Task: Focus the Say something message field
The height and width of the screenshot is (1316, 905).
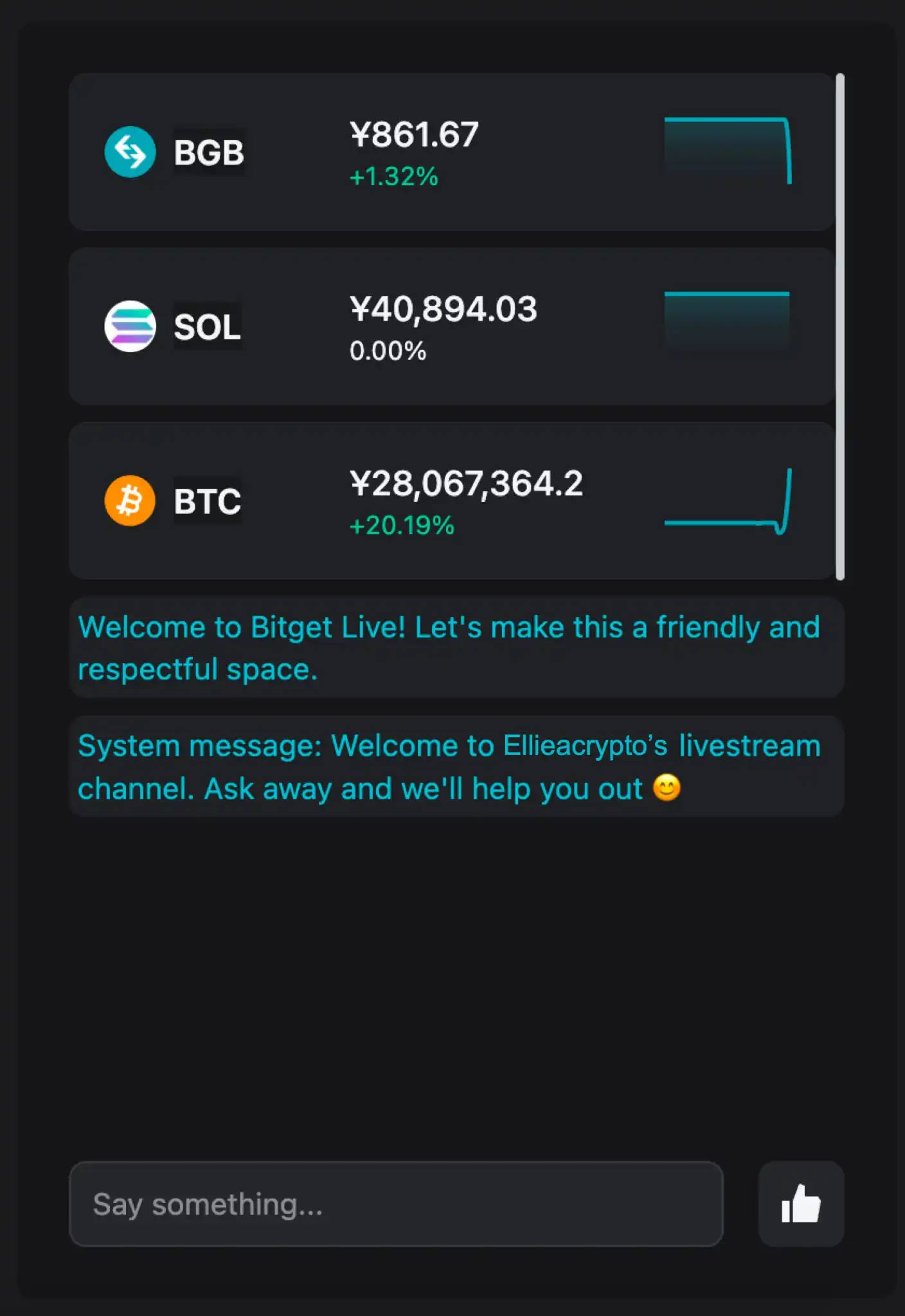Action: coord(395,1204)
